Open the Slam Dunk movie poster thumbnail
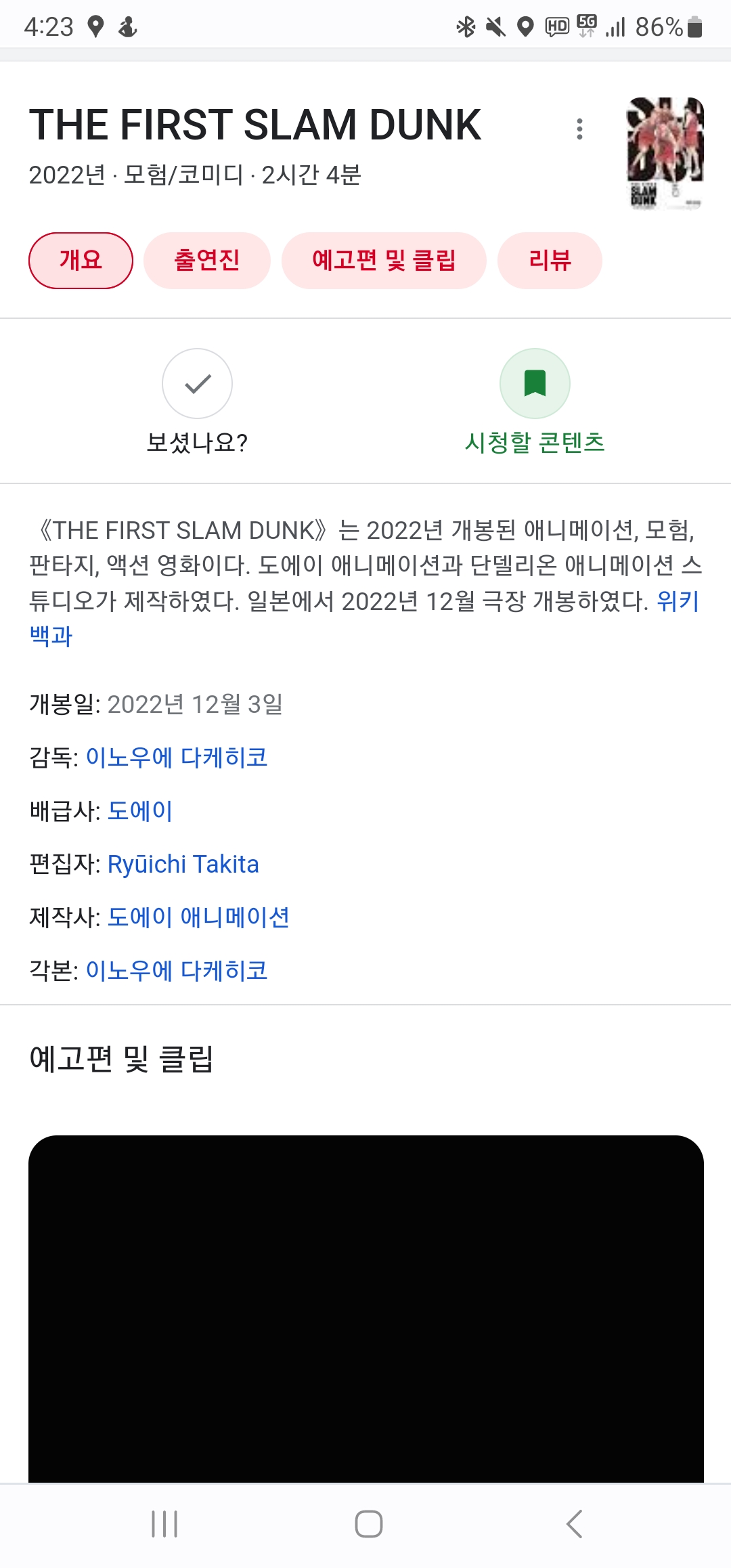The width and height of the screenshot is (731, 1568). pos(665,154)
